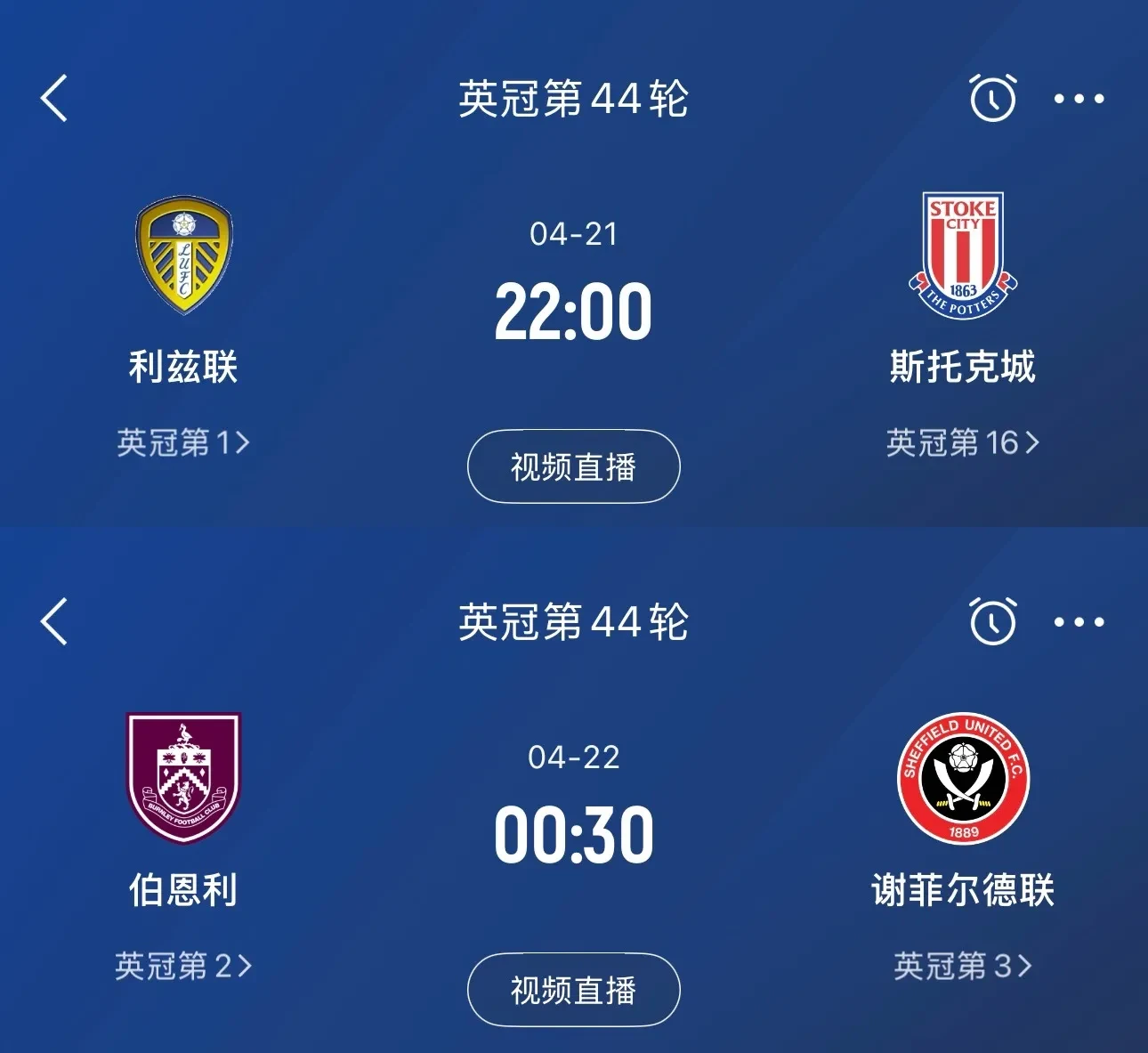Open the 斯托克城 team page
The width and height of the screenshot is (1148, 1053).
click(x=963, y=256)
